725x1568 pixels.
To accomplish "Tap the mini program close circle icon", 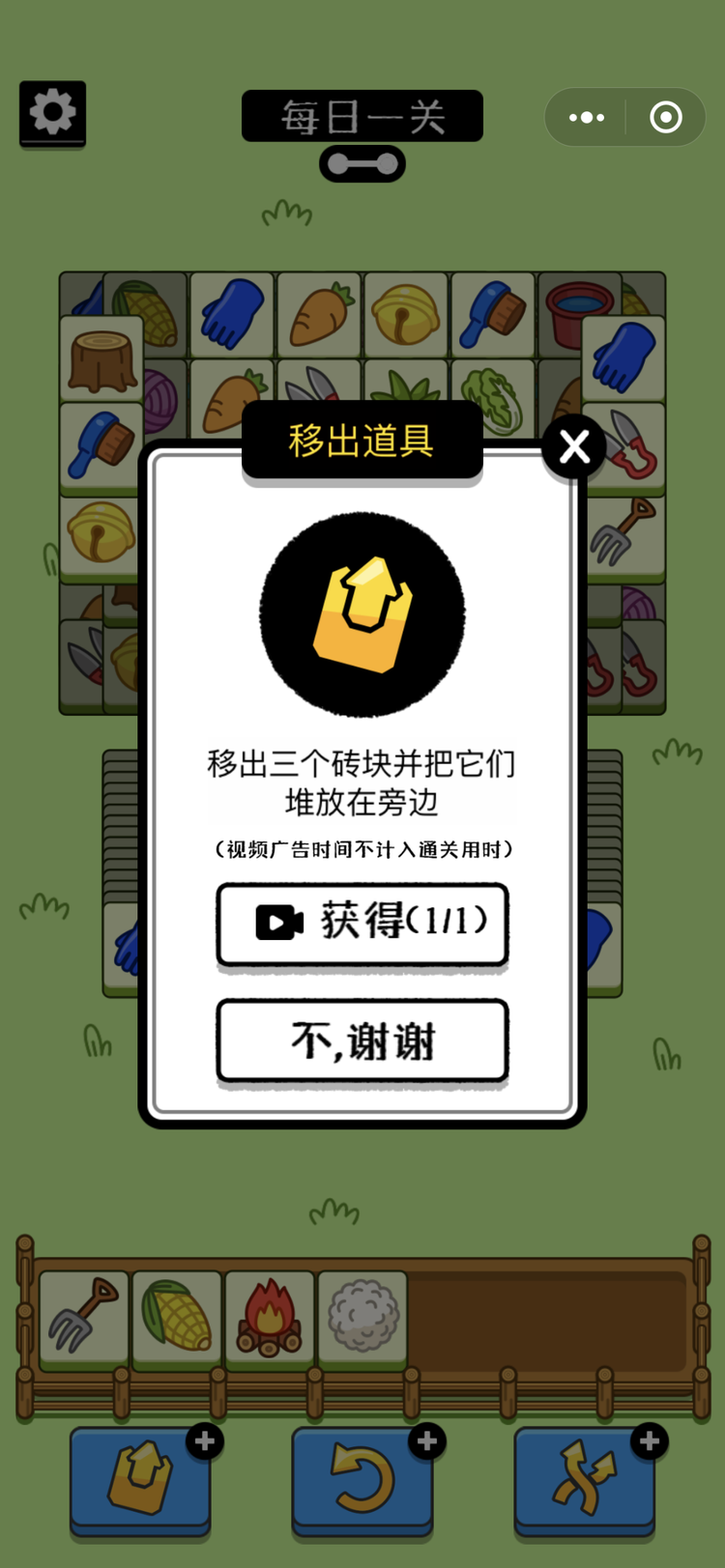I will [x=666, y=117].
